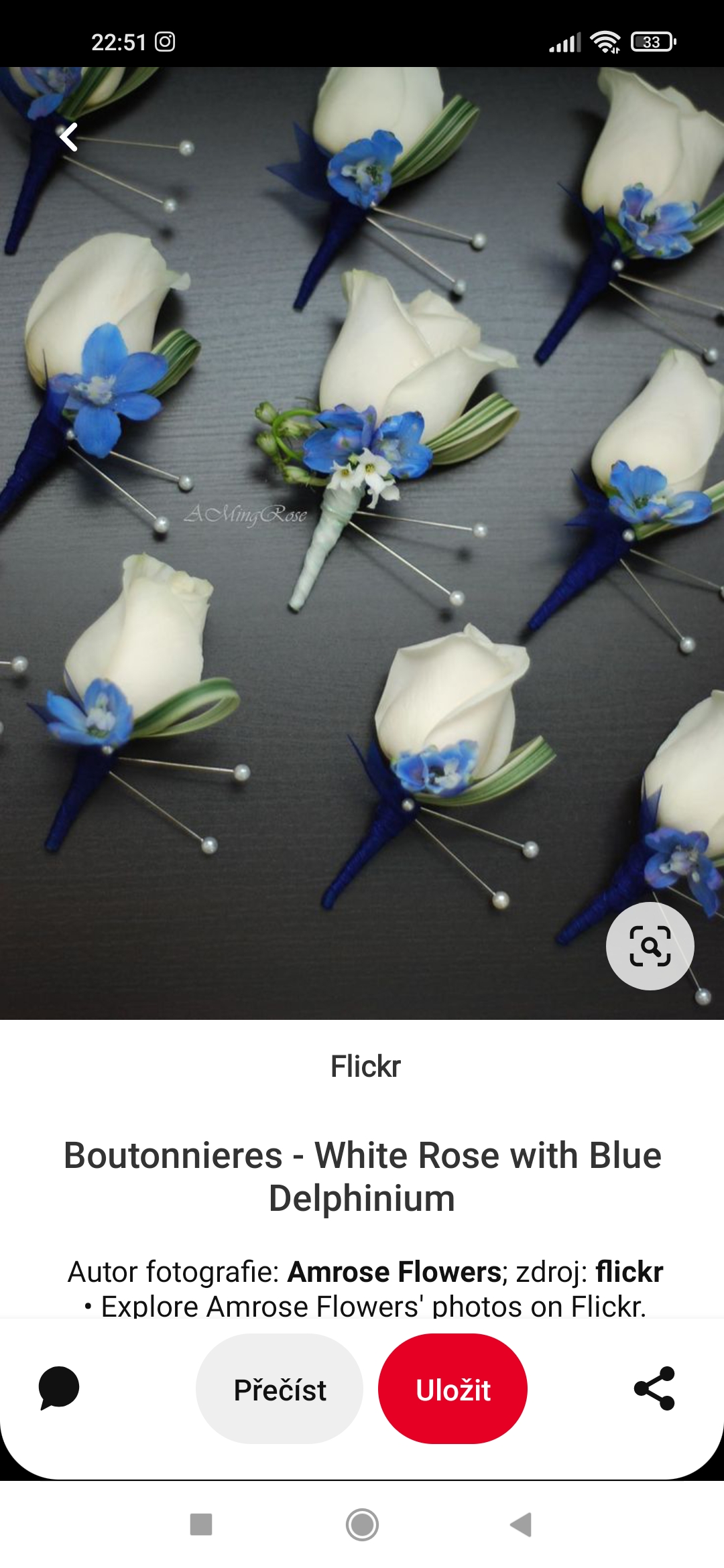Open the flickr source link
Image resolution: width=724 pixels, height=1568 pixels.
629,1272
